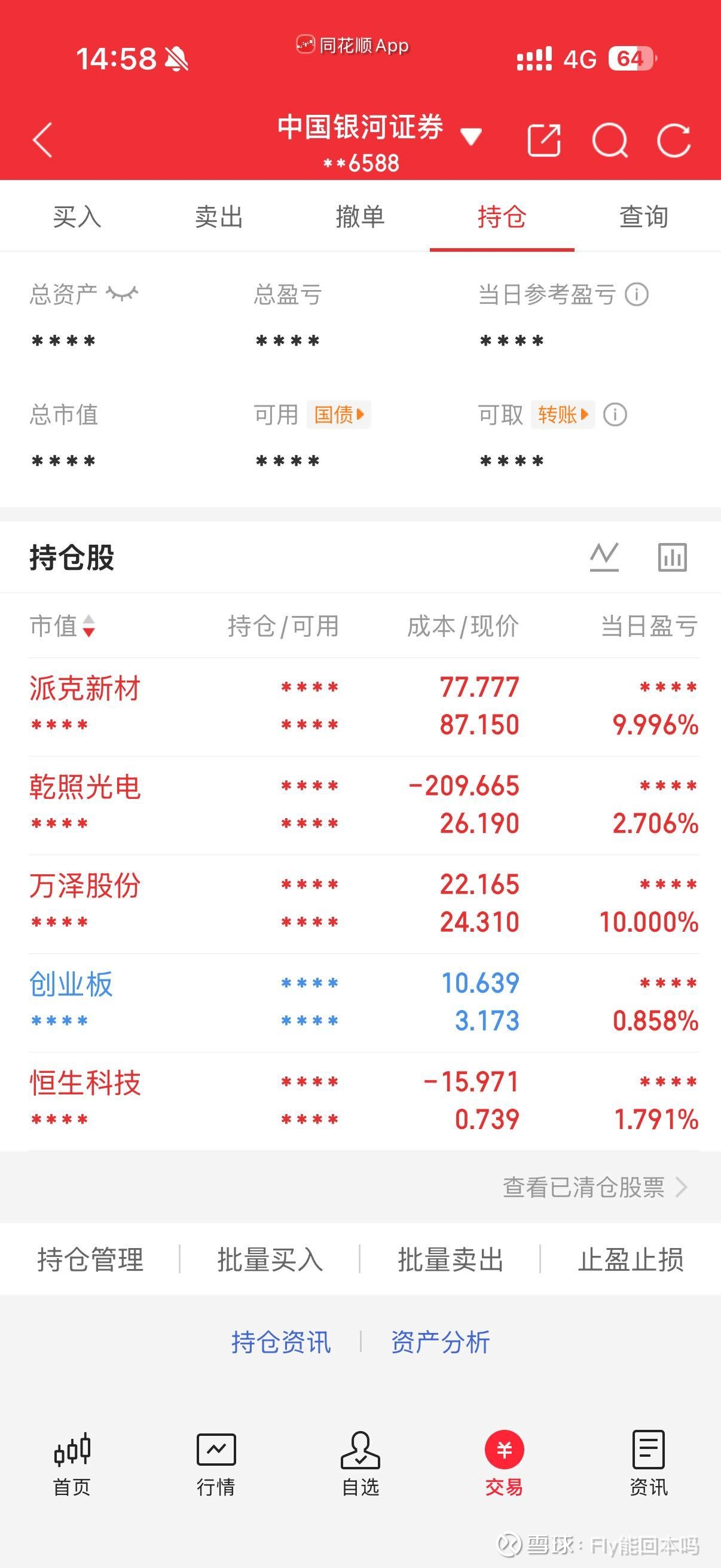
Task: Expand the broker account dropdown
Action: coord(471,137)
